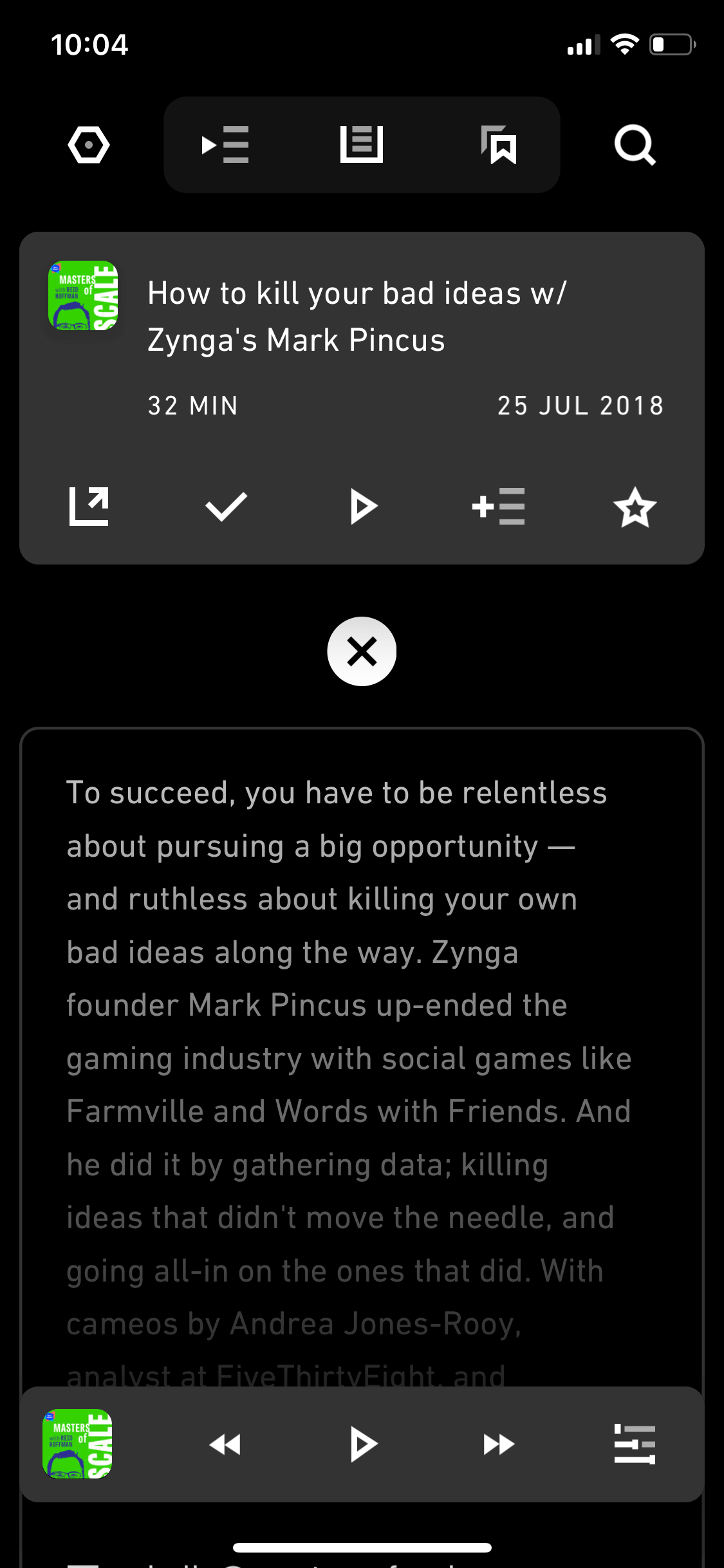The height and width of the screenshot is (1568, 724).
Task: Switch to the episodes list tab
Action: tap(362, 144)
